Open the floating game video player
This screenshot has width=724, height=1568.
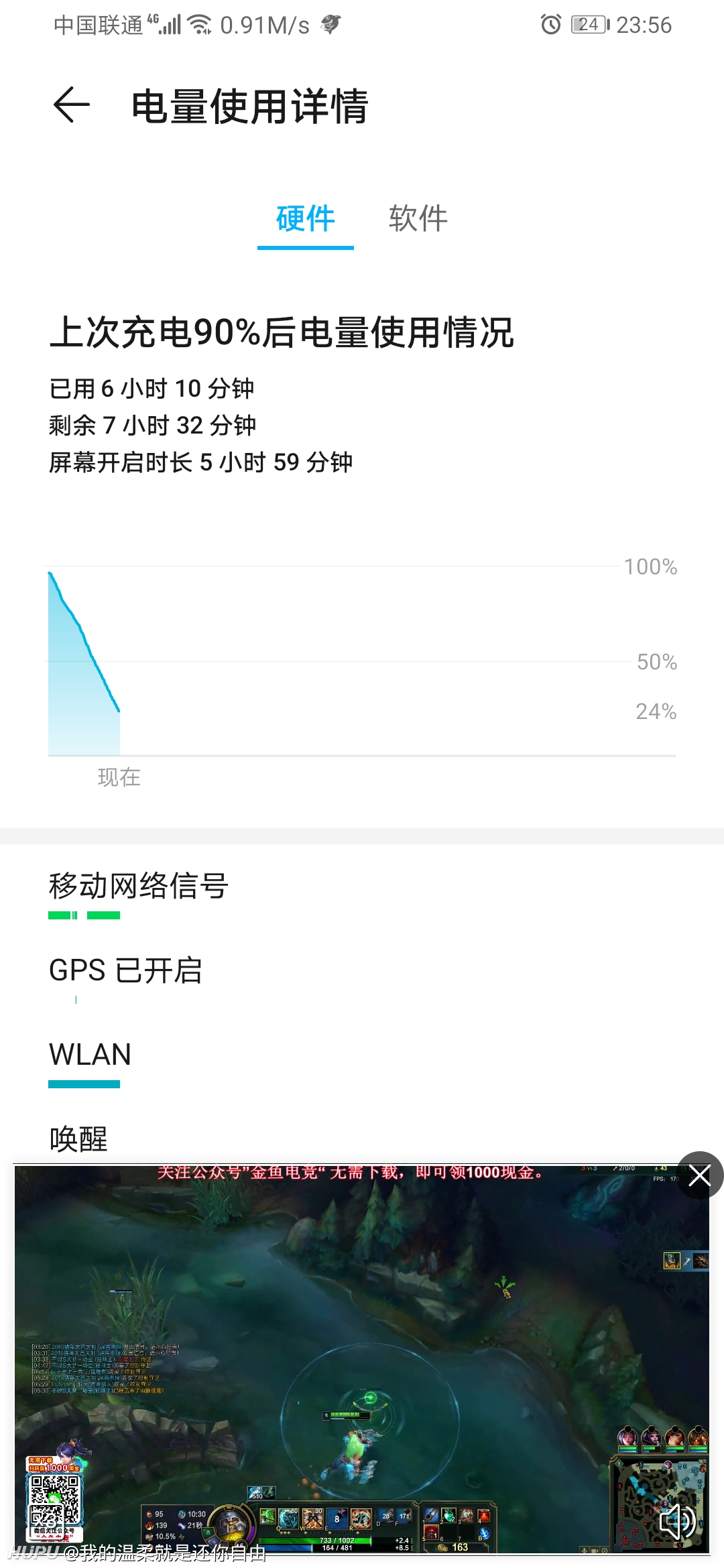(x=361, y=1360)
